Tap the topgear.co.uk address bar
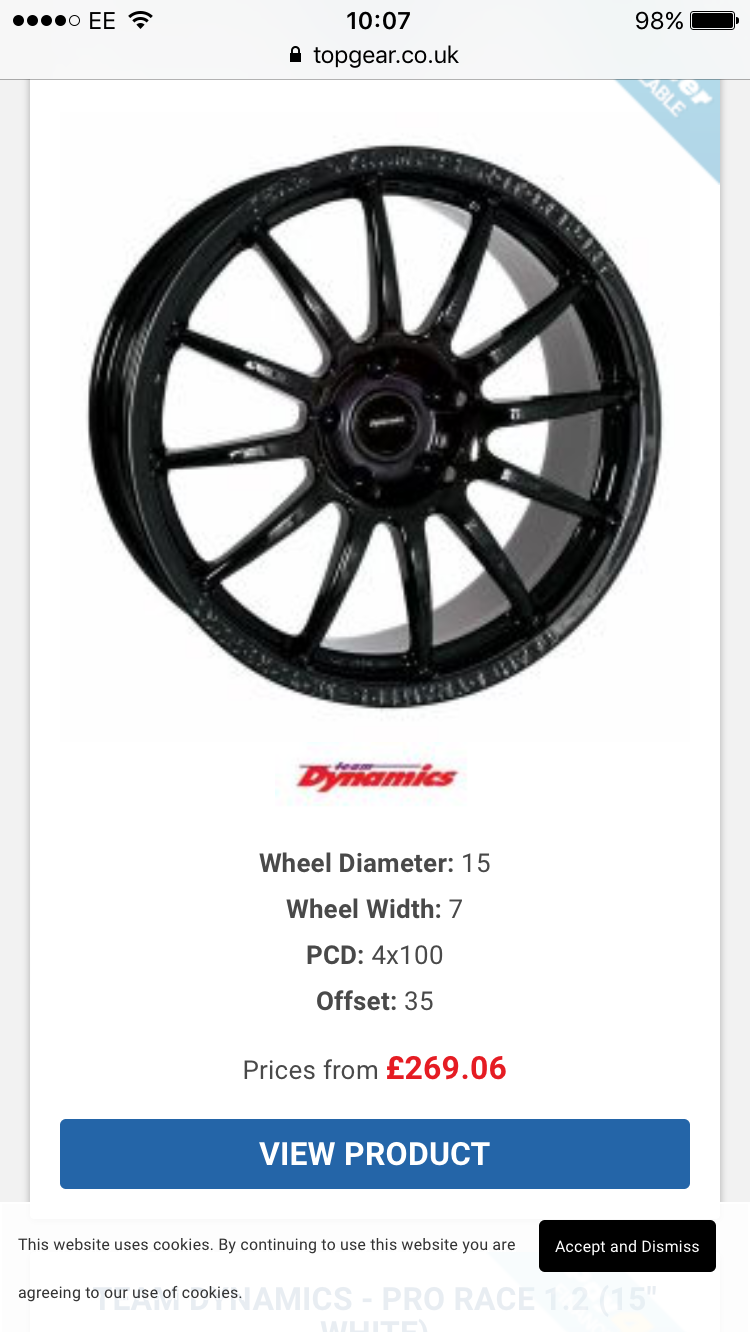This screenshot has width=750, height=1334. coord(375,55)
